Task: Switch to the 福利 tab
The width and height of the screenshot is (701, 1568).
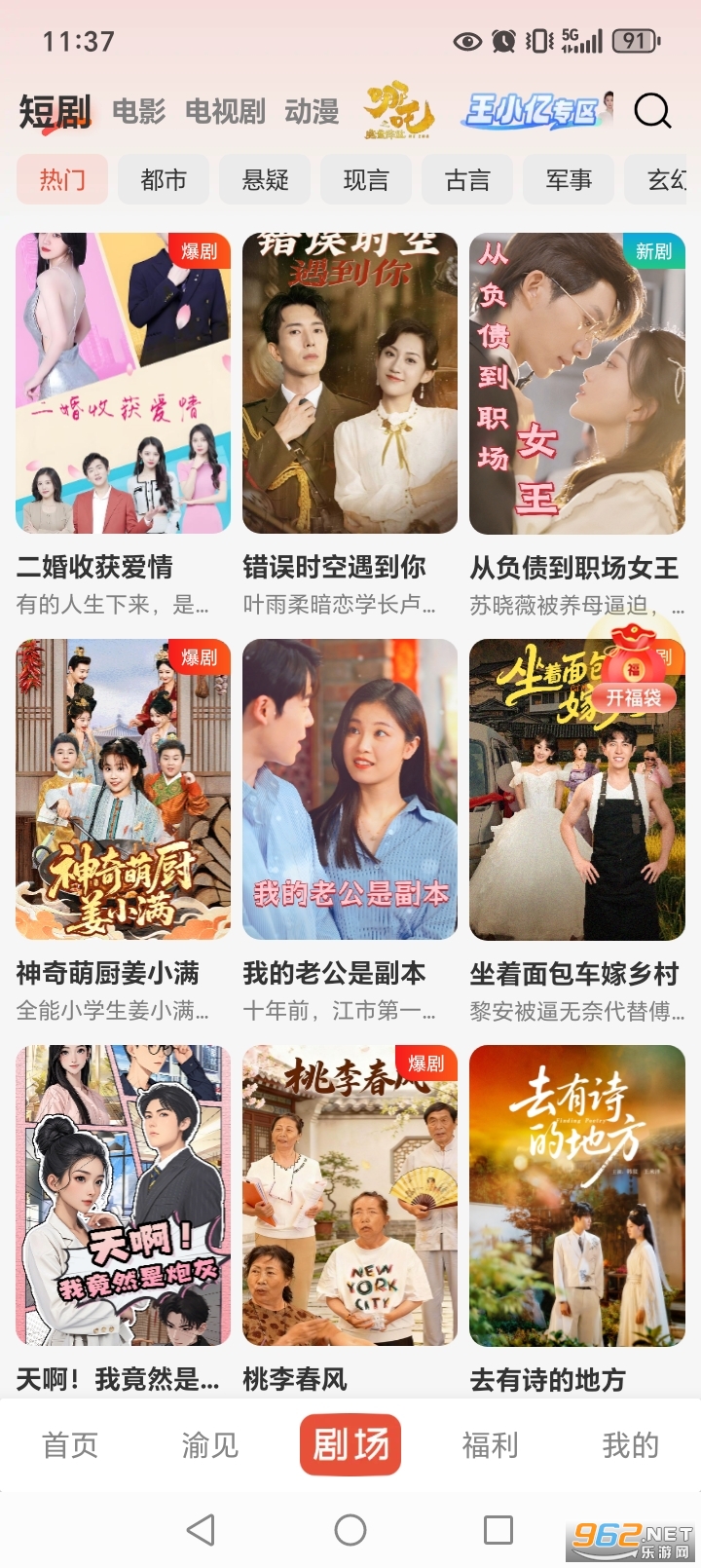Action: click(x=490, y=1445)
